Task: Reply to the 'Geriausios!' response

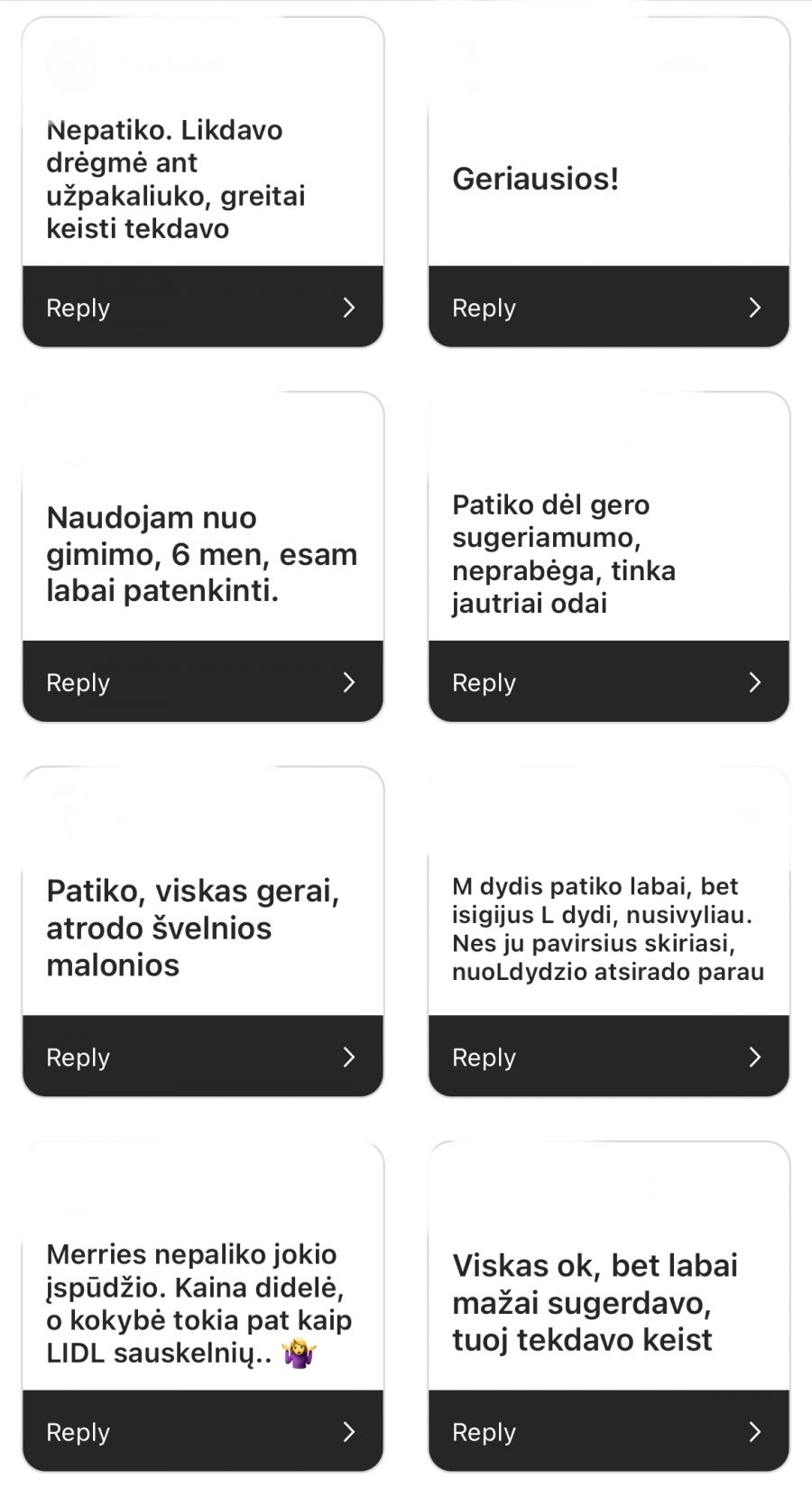Action: [x=608, y=308]
